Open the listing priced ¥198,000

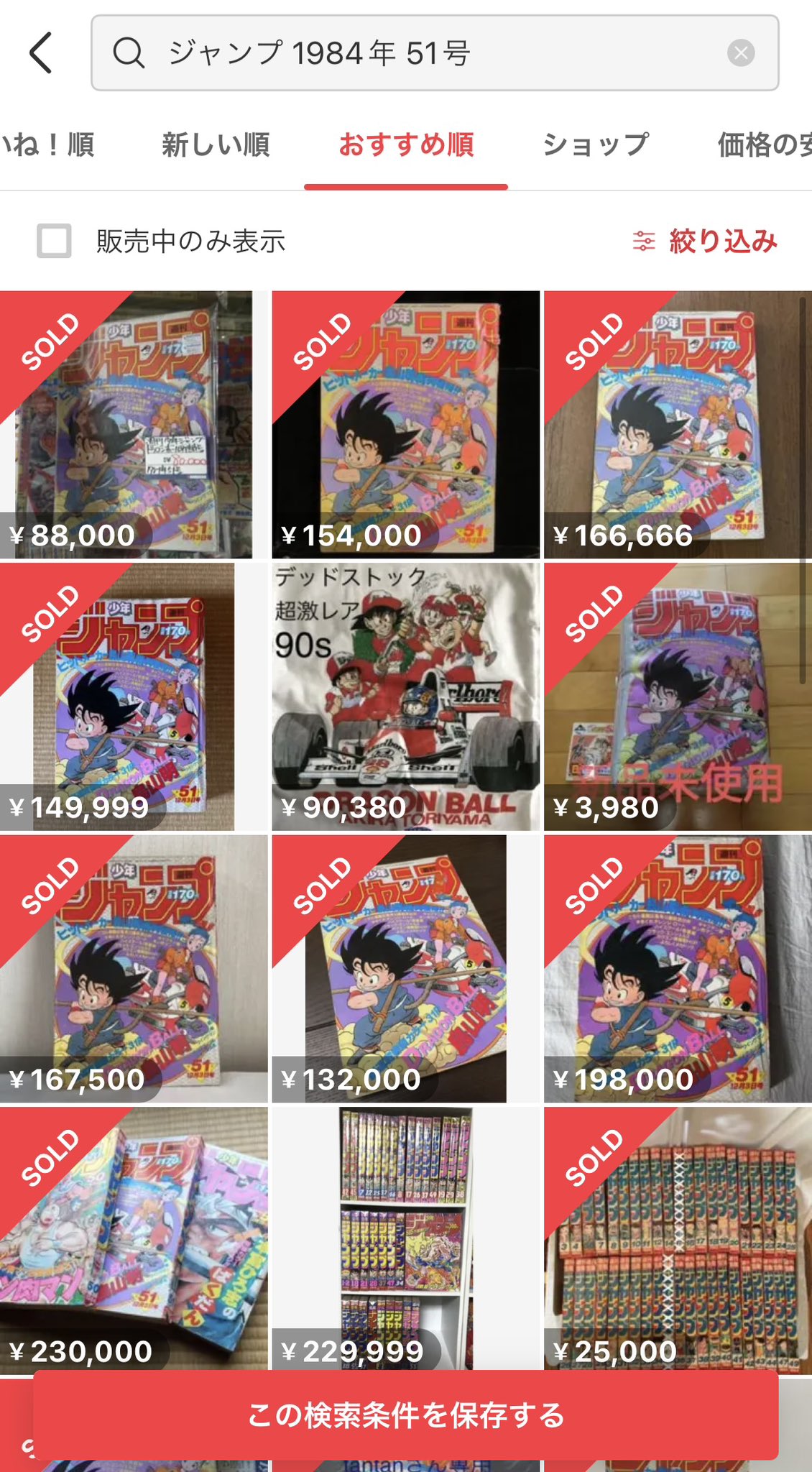678,969
